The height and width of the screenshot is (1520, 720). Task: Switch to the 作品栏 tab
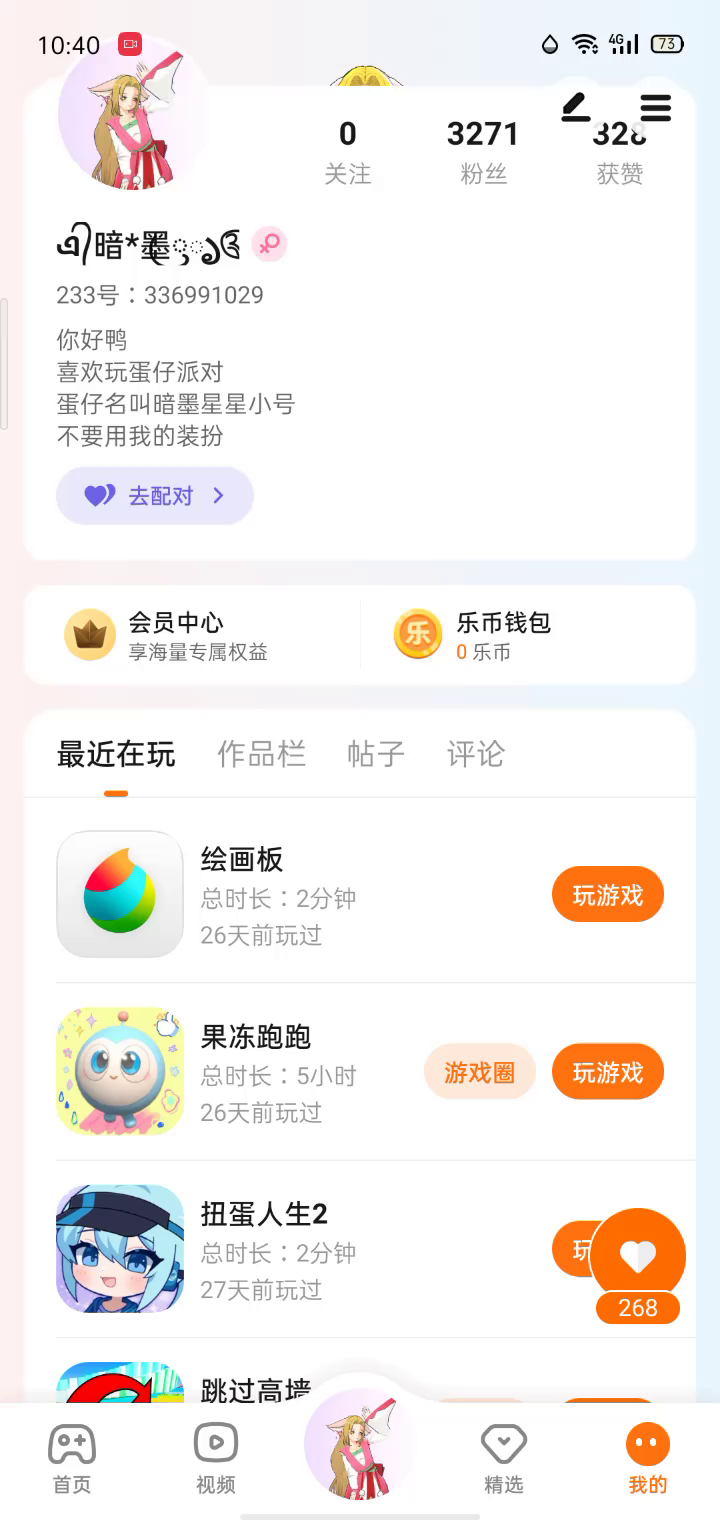click(x=261, y=754)
